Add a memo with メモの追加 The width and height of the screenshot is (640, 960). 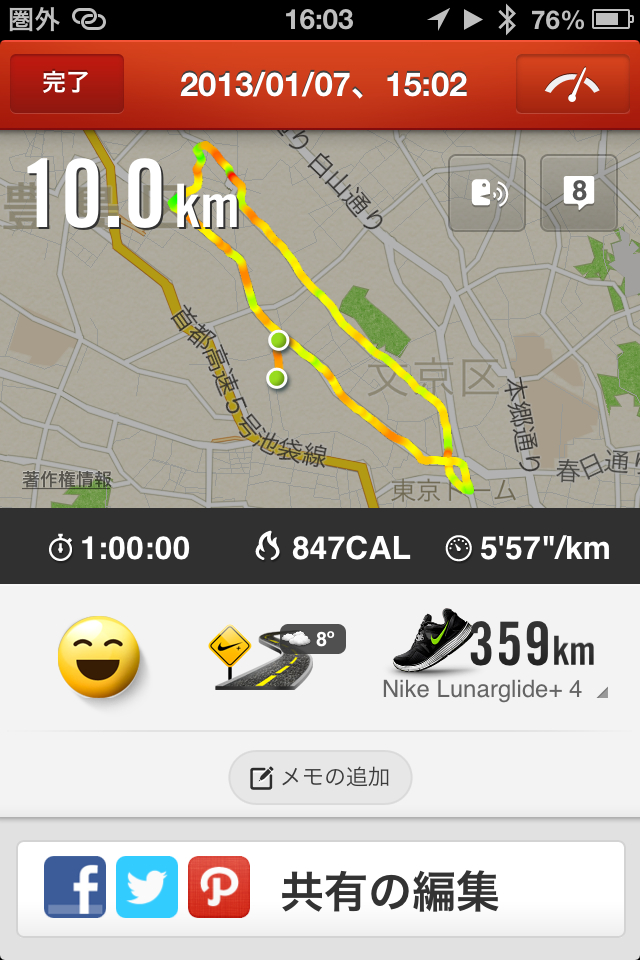320,777
